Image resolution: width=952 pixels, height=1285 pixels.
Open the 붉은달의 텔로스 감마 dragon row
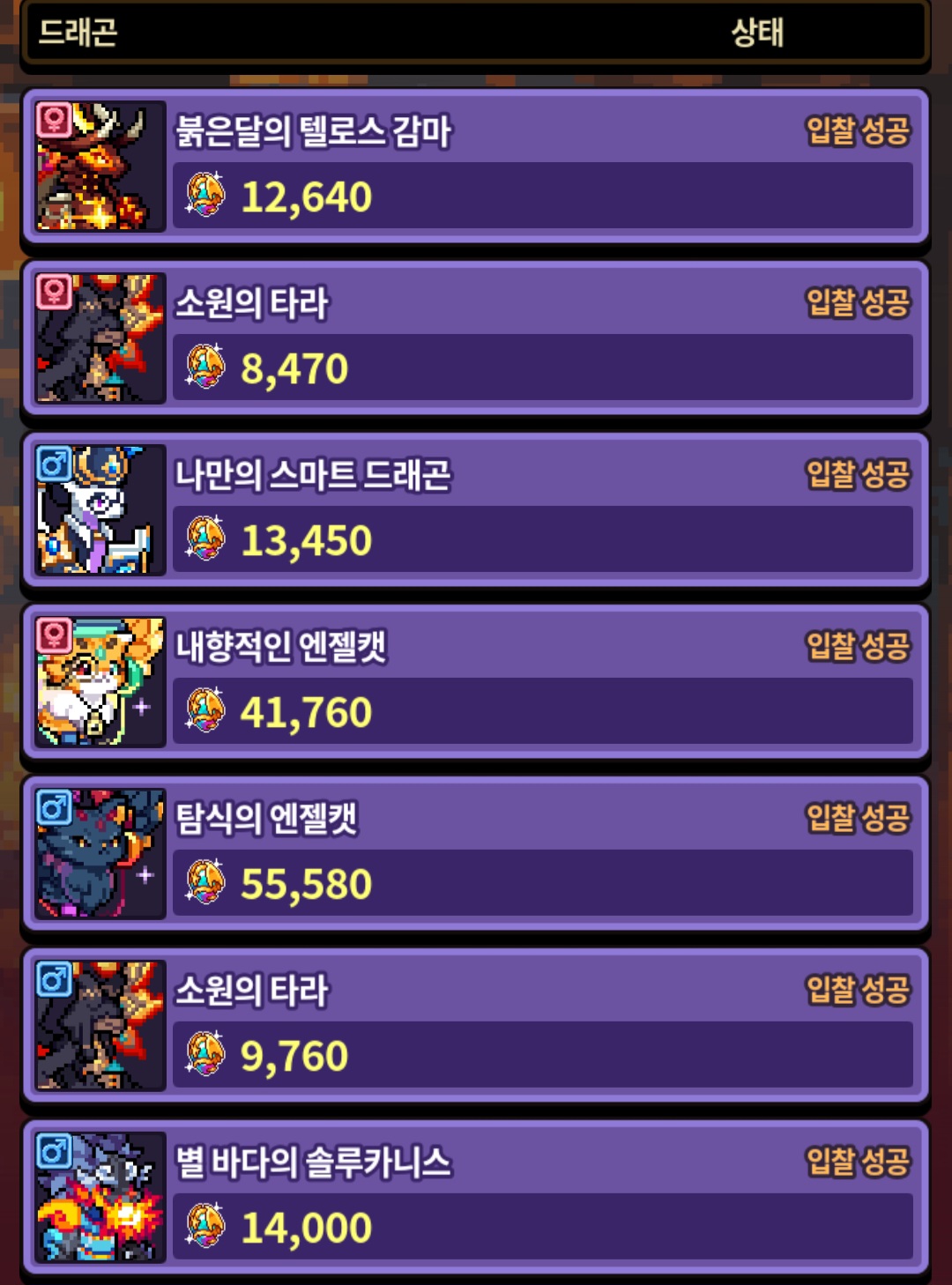coord(476,166)
